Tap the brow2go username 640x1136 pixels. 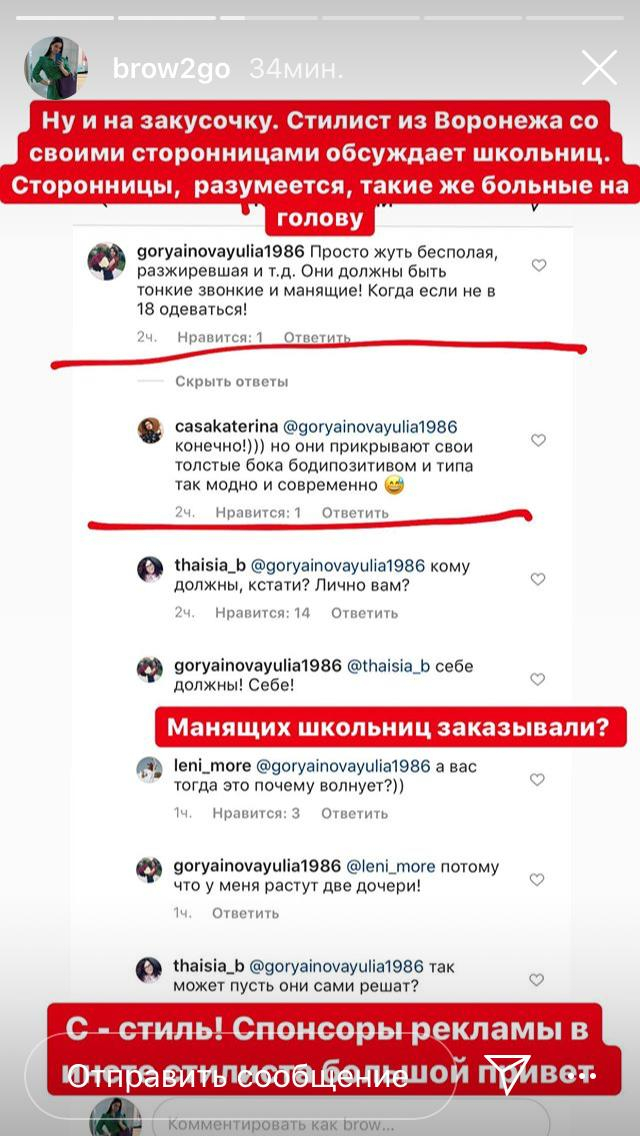[171, 70]
